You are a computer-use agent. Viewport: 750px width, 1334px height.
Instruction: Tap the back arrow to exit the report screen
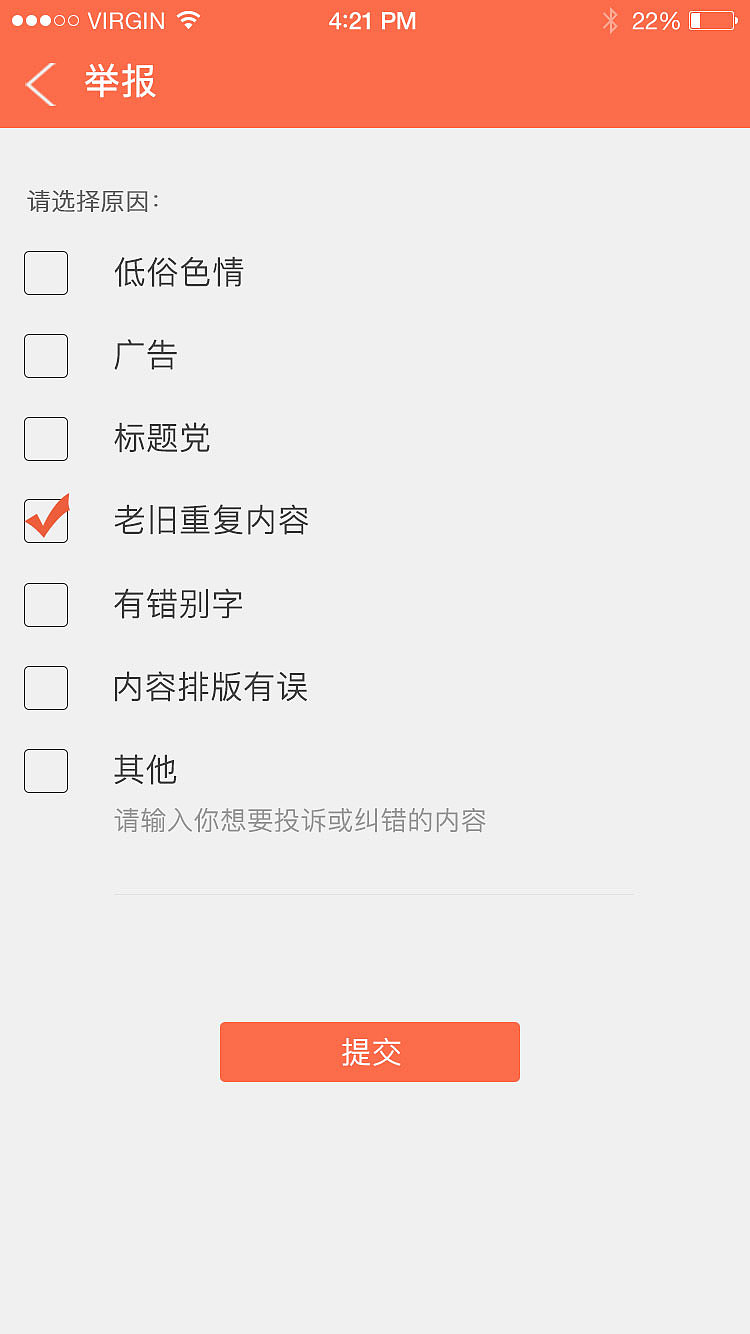[x=38, y=85]
